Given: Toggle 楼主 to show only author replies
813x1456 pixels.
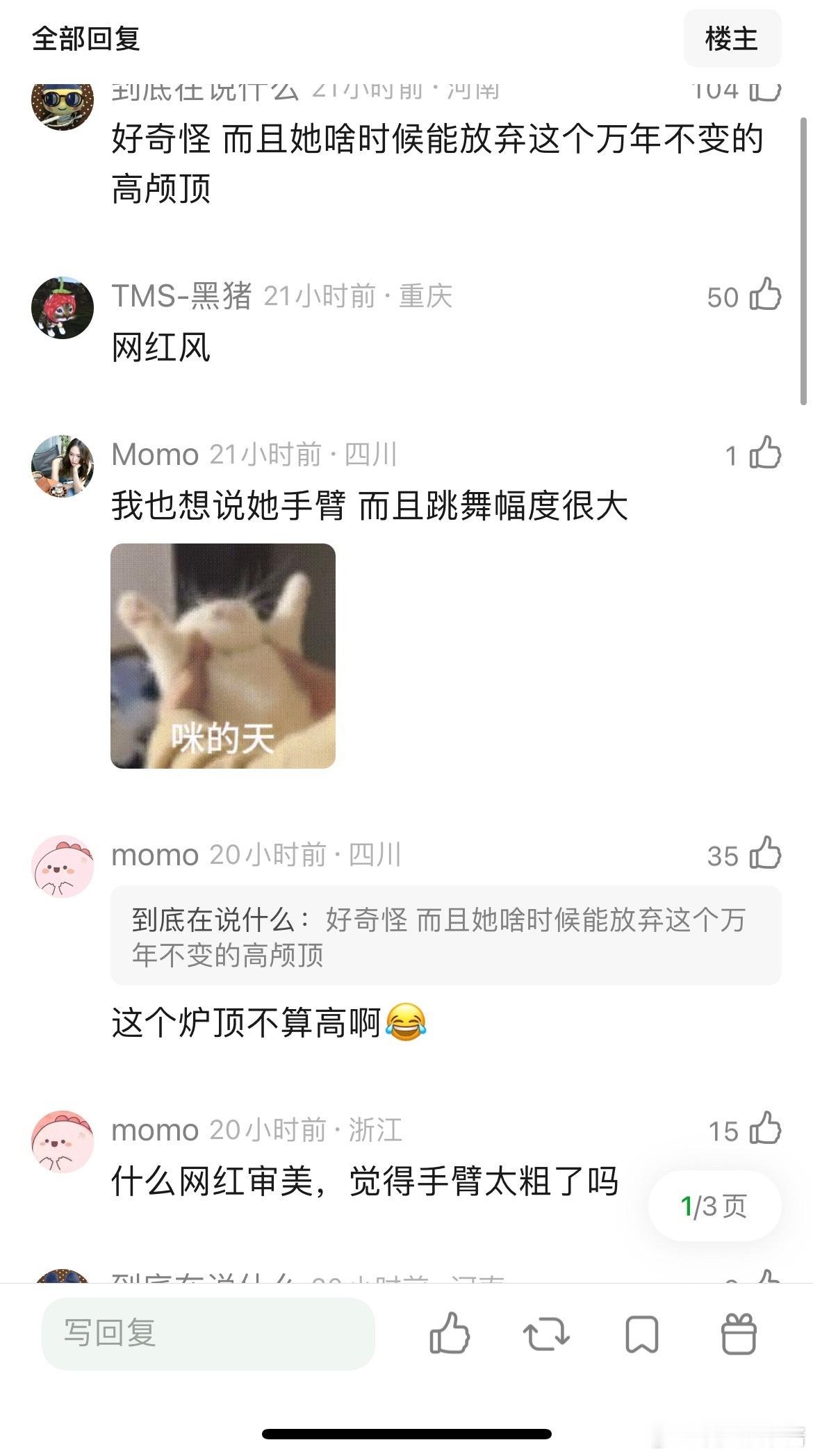Looking at the screenshot, I should 732,40.
